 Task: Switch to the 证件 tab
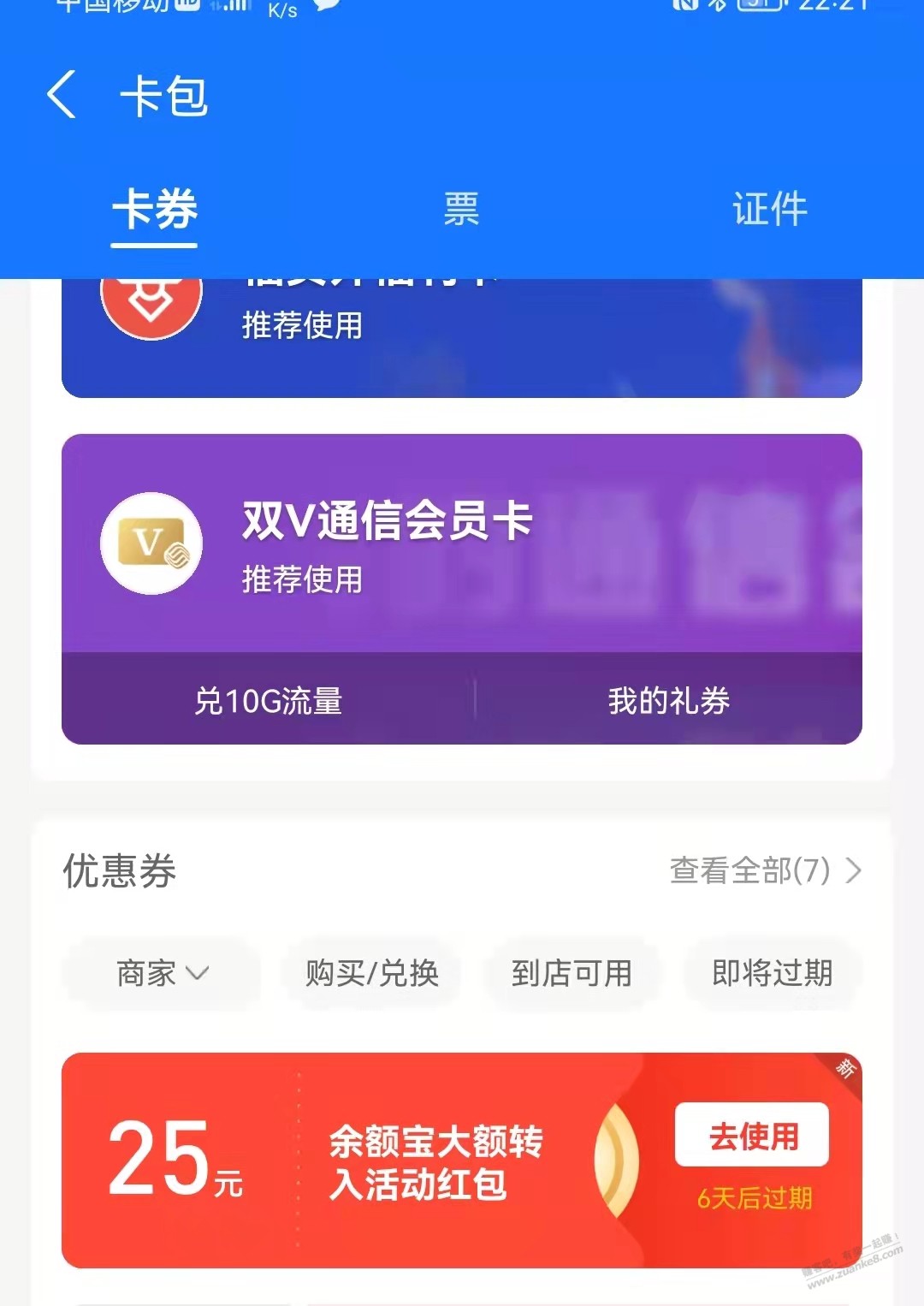pos(769,210)
